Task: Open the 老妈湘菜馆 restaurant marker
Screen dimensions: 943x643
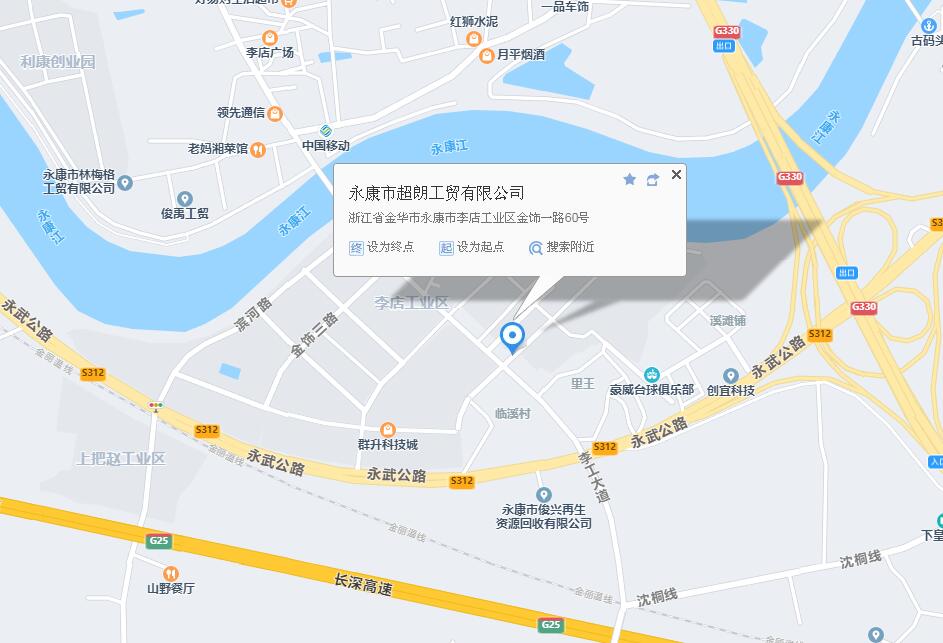Action: (x=257, y=149)
